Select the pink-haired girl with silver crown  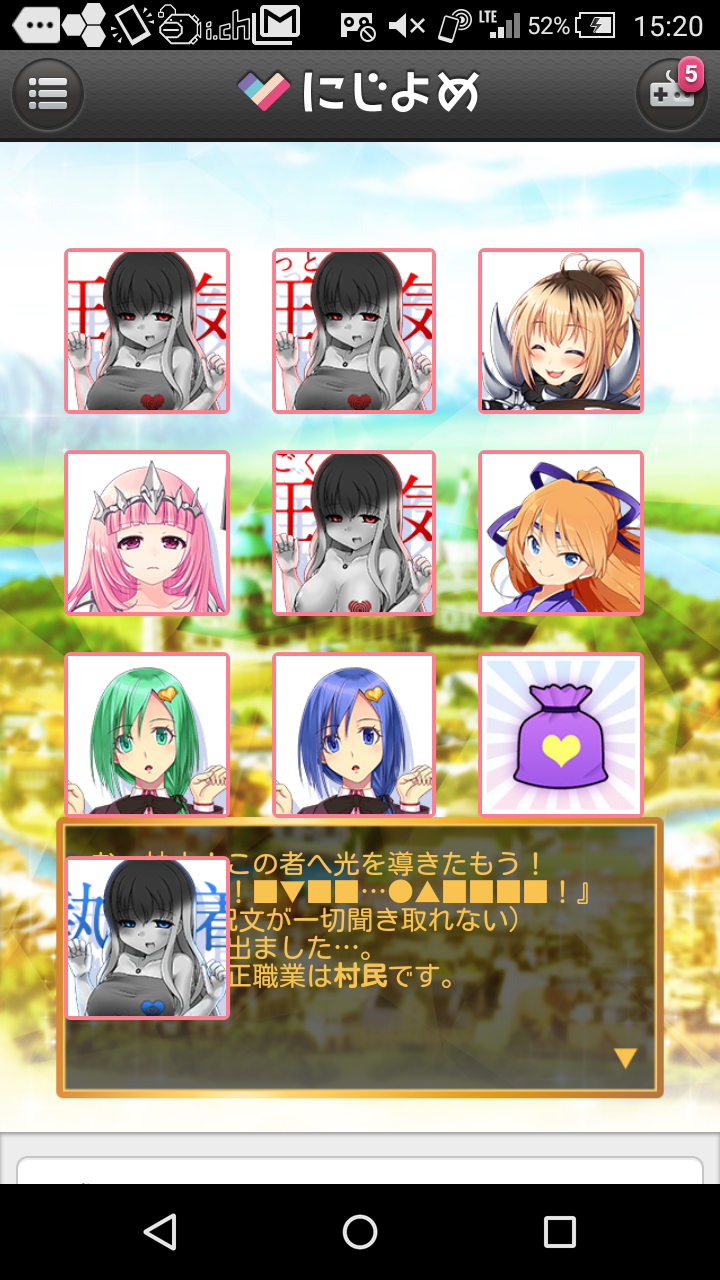click(x=147, y=532)
